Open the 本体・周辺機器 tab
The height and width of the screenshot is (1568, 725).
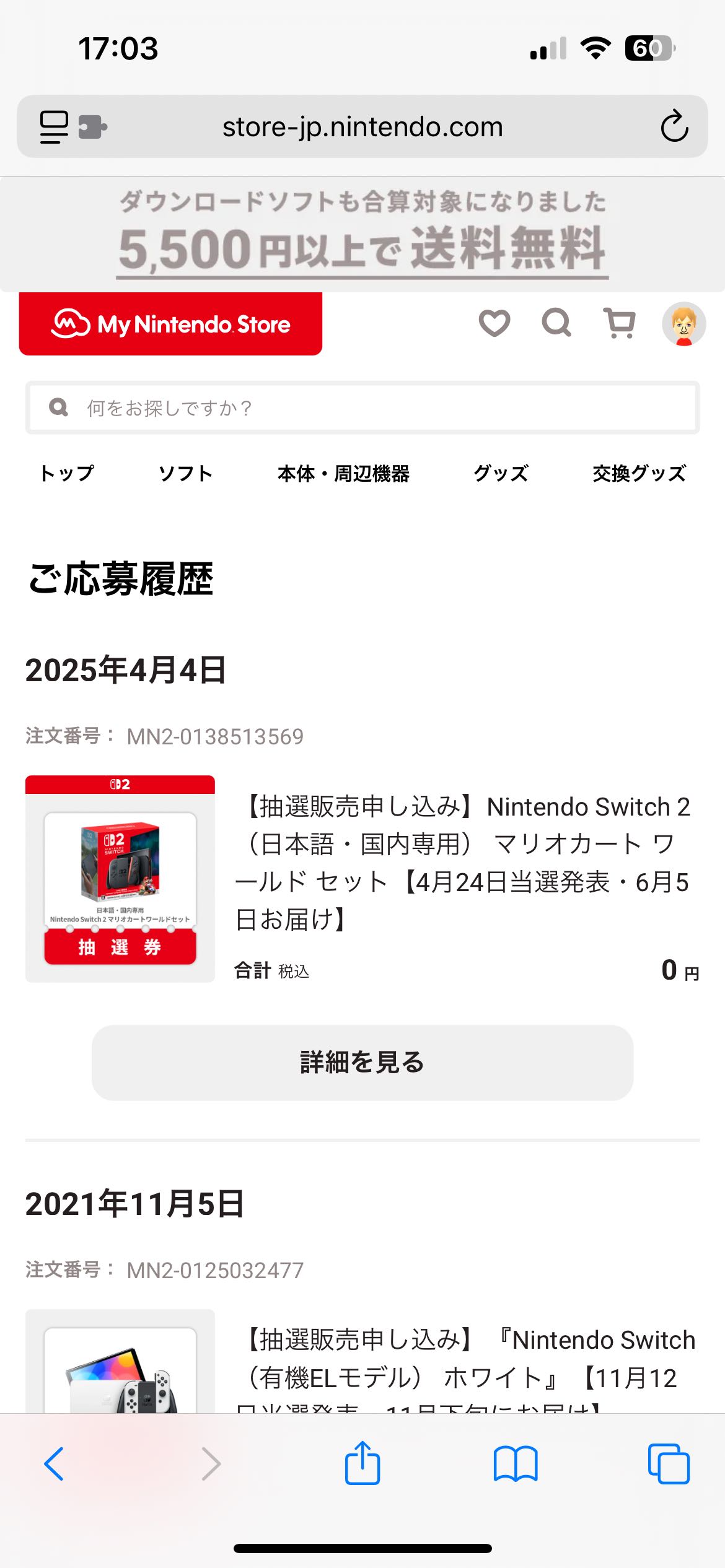click(x=343, y=474)
